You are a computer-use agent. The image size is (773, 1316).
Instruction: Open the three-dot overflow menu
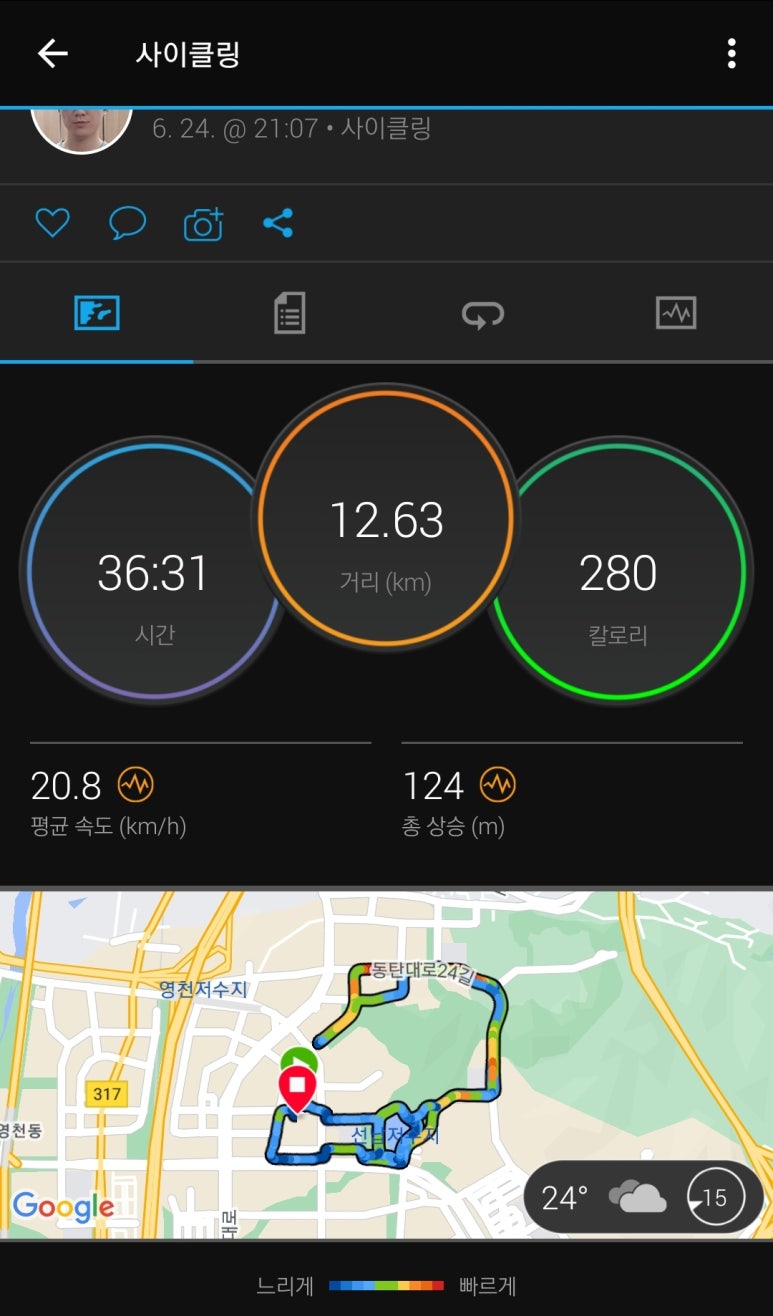[732, 54]
